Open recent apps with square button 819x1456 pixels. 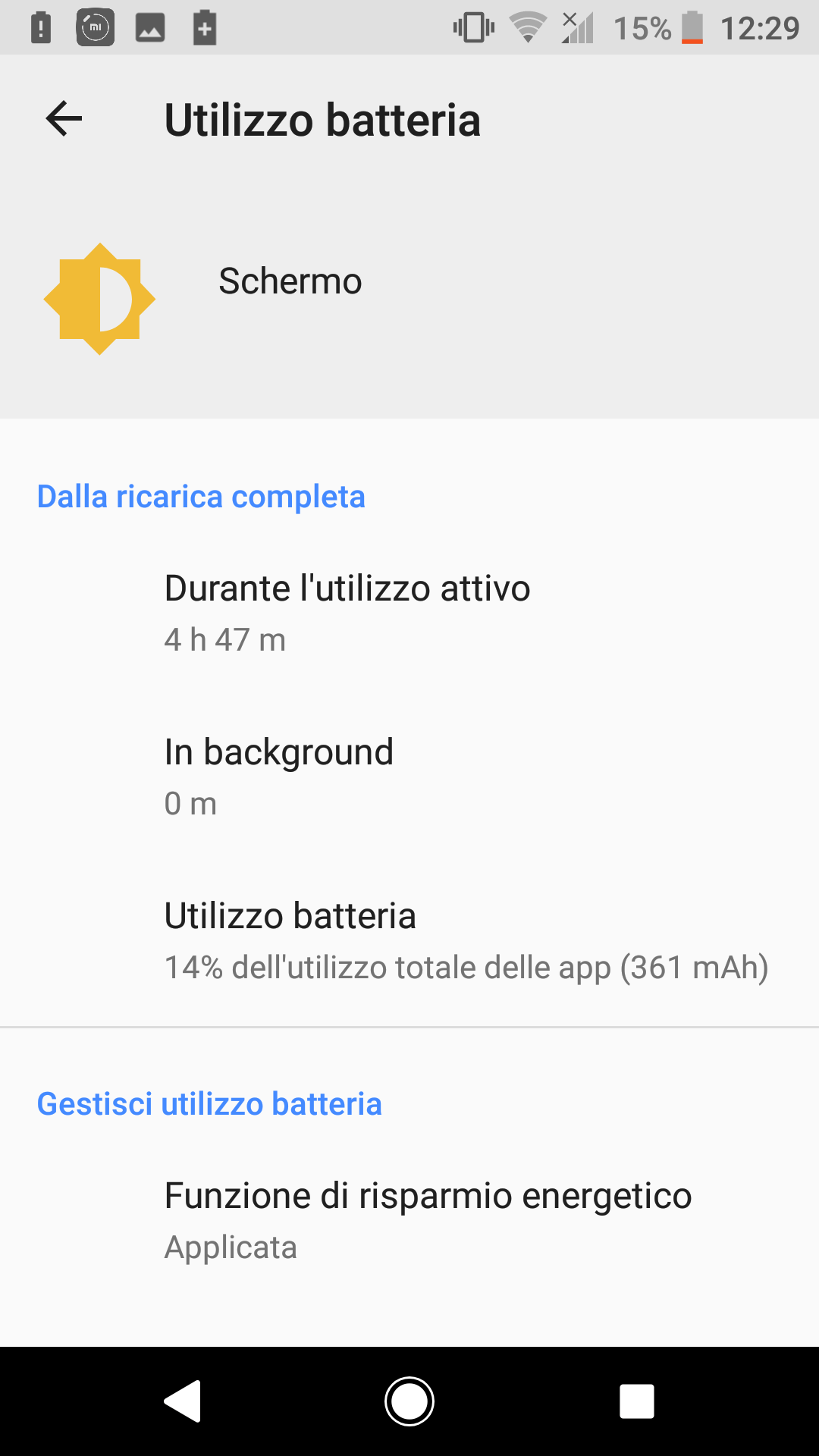coord(637,1401)
